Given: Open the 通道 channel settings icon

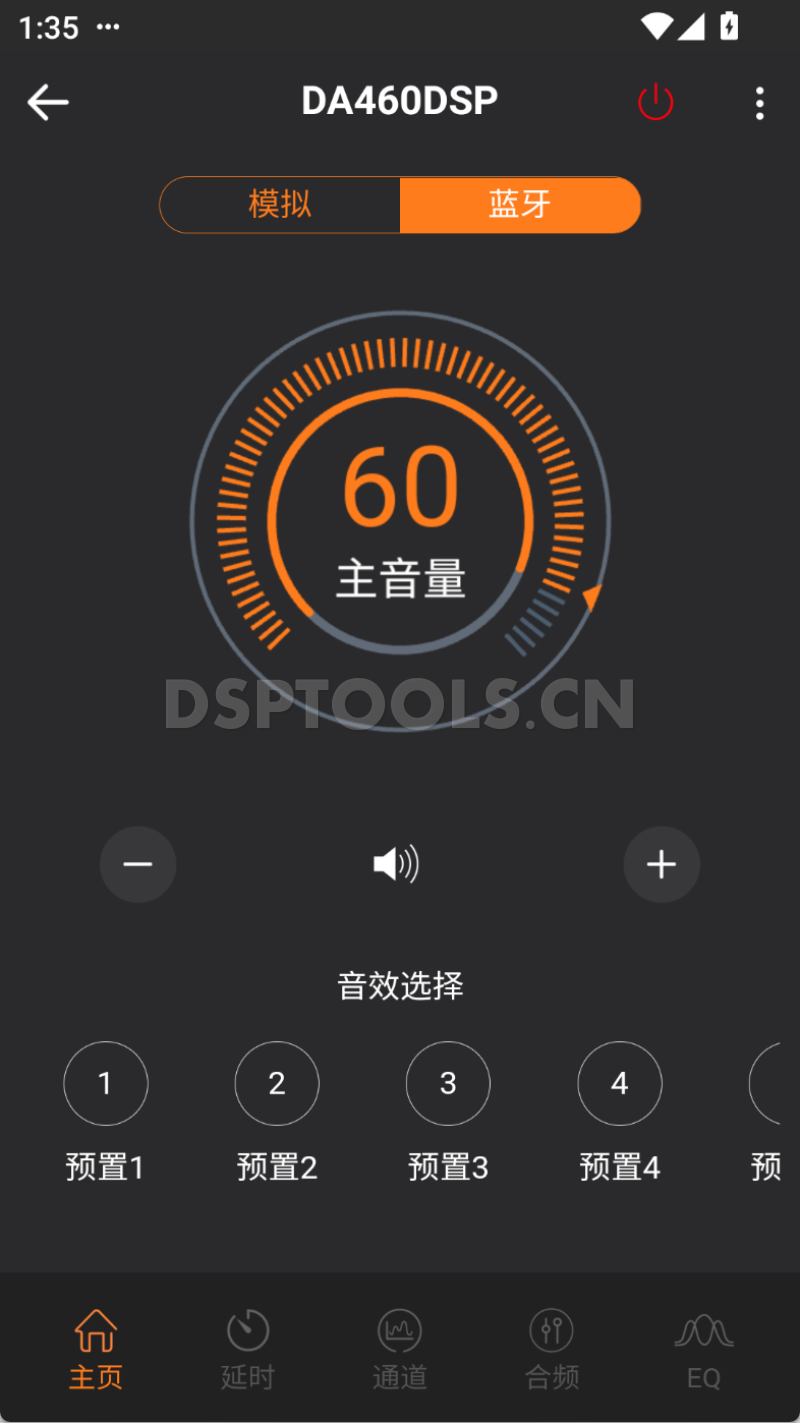Looking at the screenshot, I should point(399,1345).
